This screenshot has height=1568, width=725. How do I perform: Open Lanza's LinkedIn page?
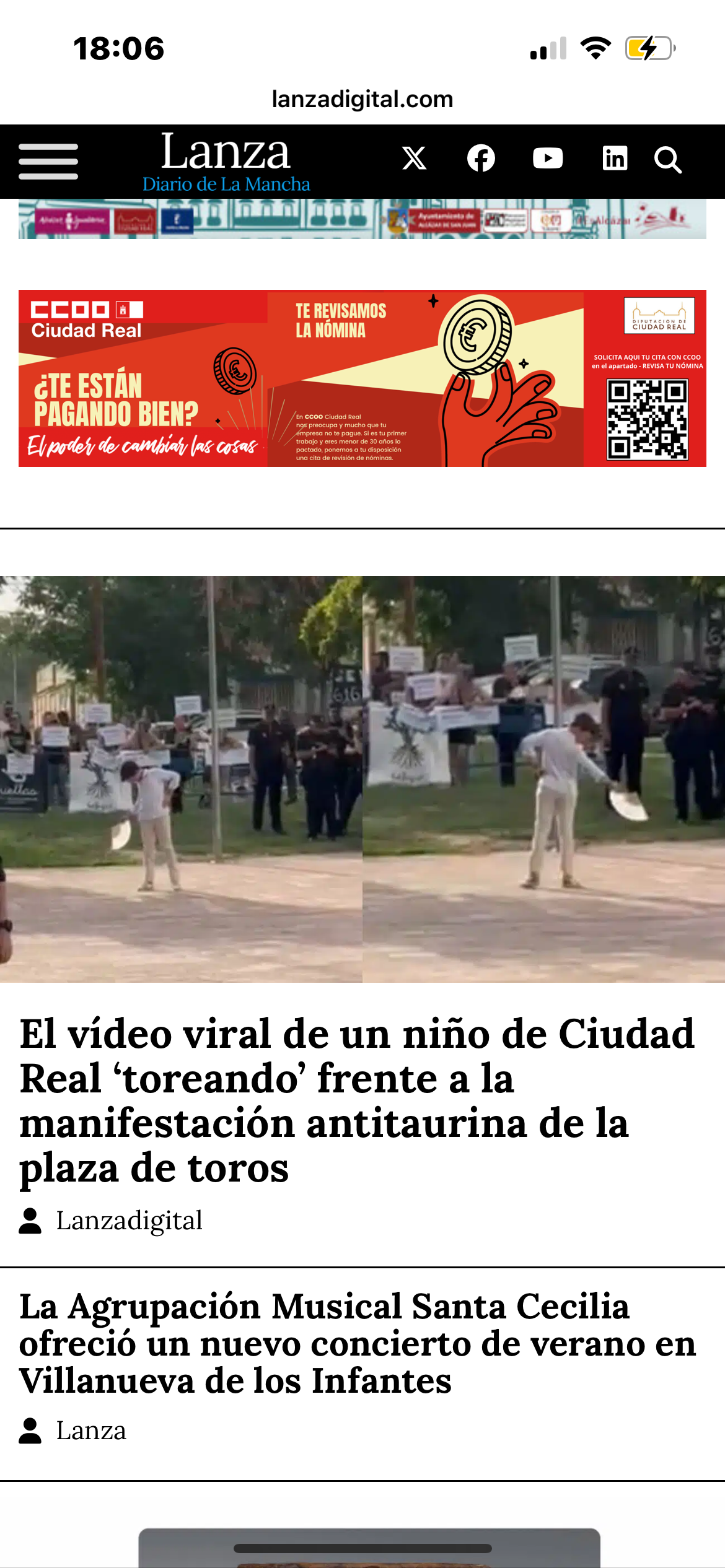615,159
